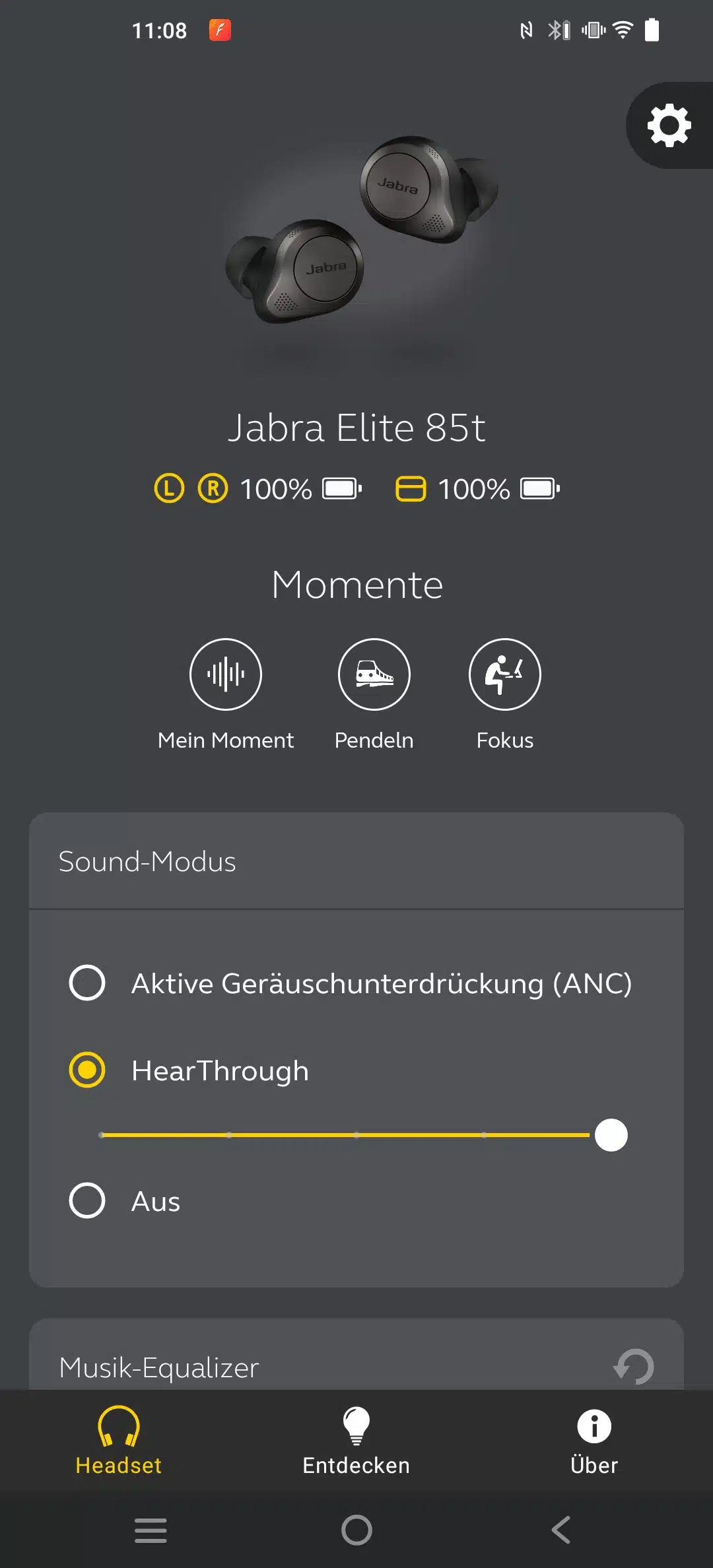This screenshot has width=713, height=1568.
Task: Reset the Musik-Equalizer
Action: point(634,1366)
